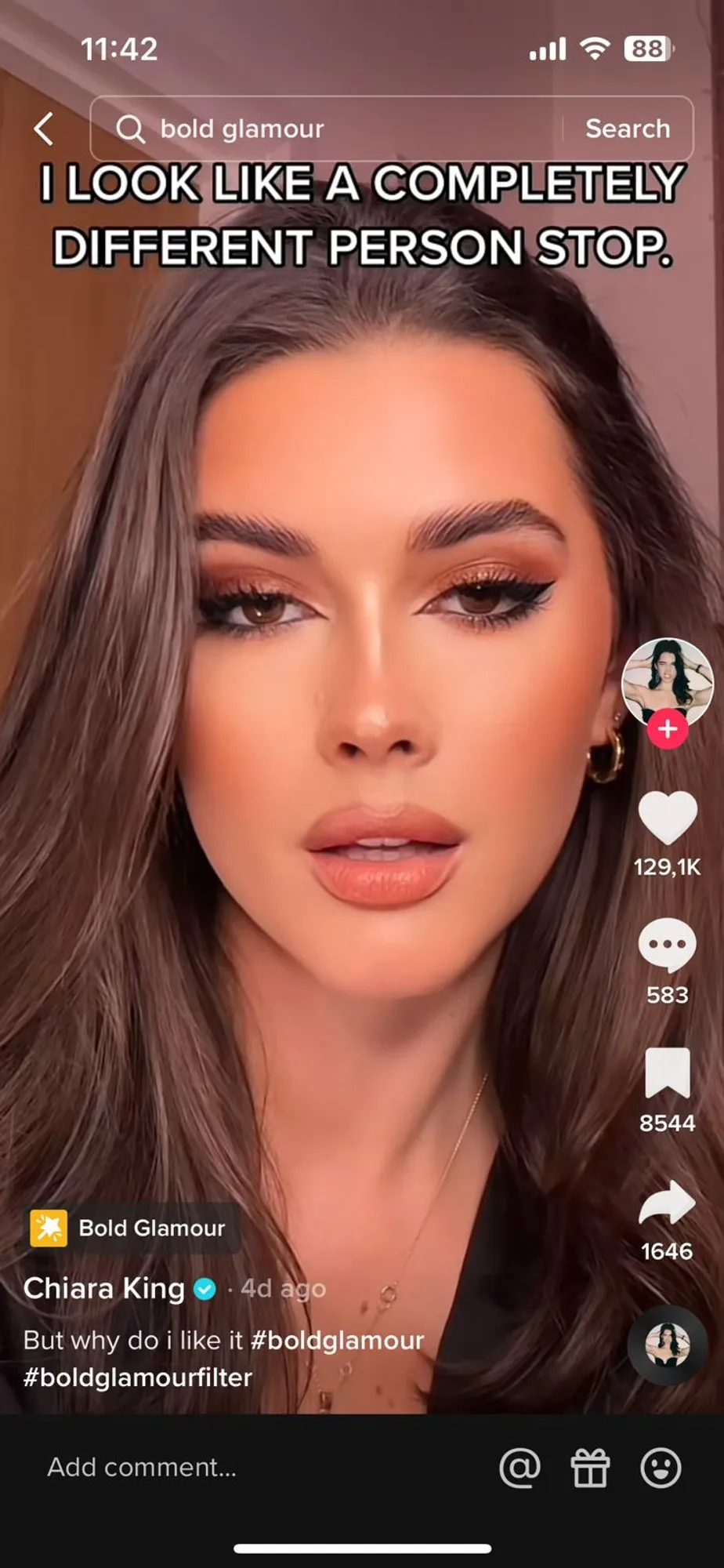The height and width of the screenshot is (1568, 724).
Task: Open the #boldglamourfilter hashtag
Action: pos(138,1377)
